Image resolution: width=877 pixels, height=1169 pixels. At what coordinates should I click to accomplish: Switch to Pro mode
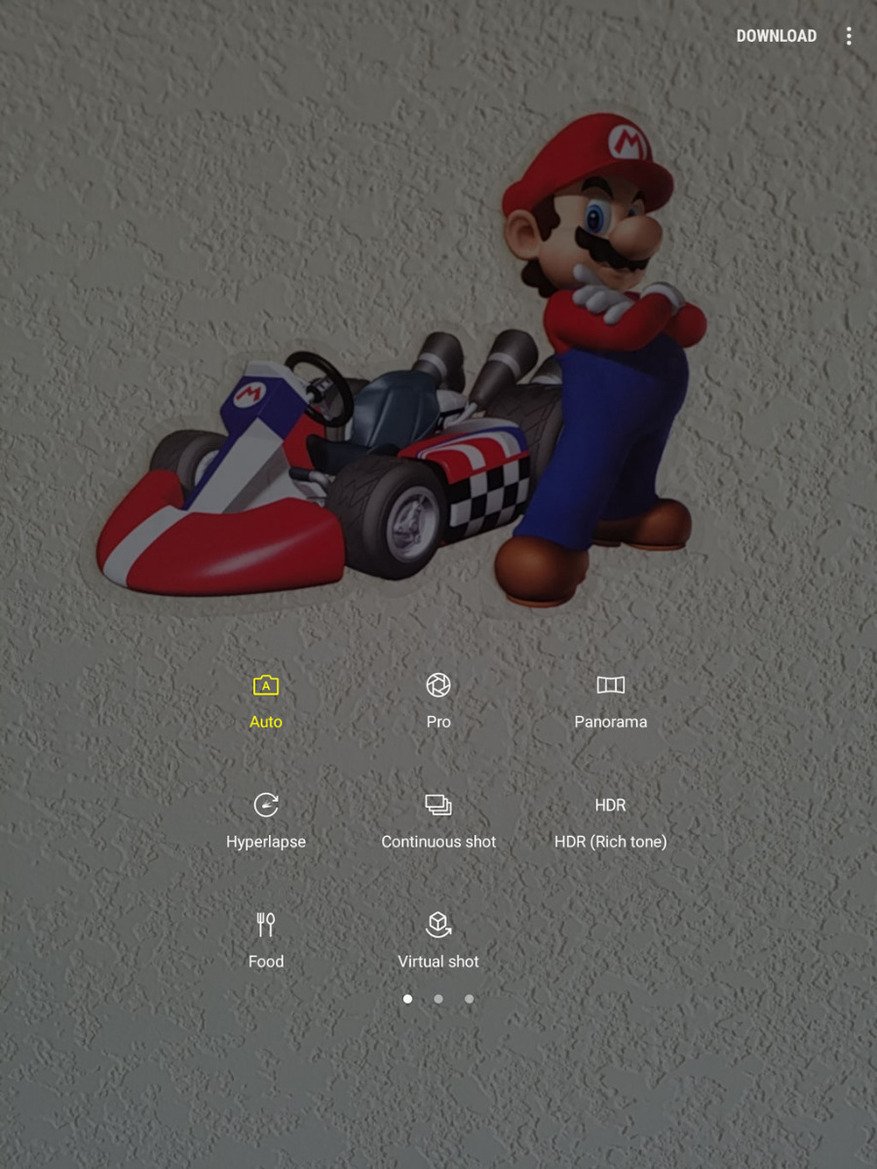pyautogui.click(x=438, y=700)
